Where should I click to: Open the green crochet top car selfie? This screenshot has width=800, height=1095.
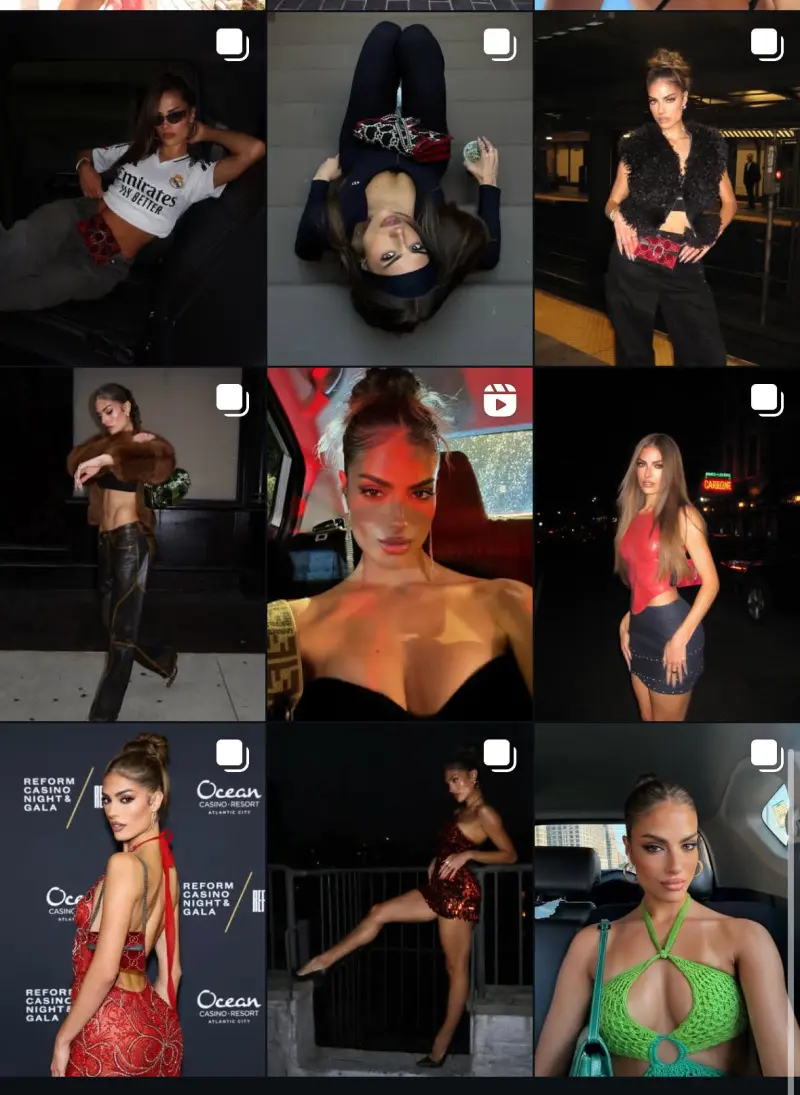point(667,900)
